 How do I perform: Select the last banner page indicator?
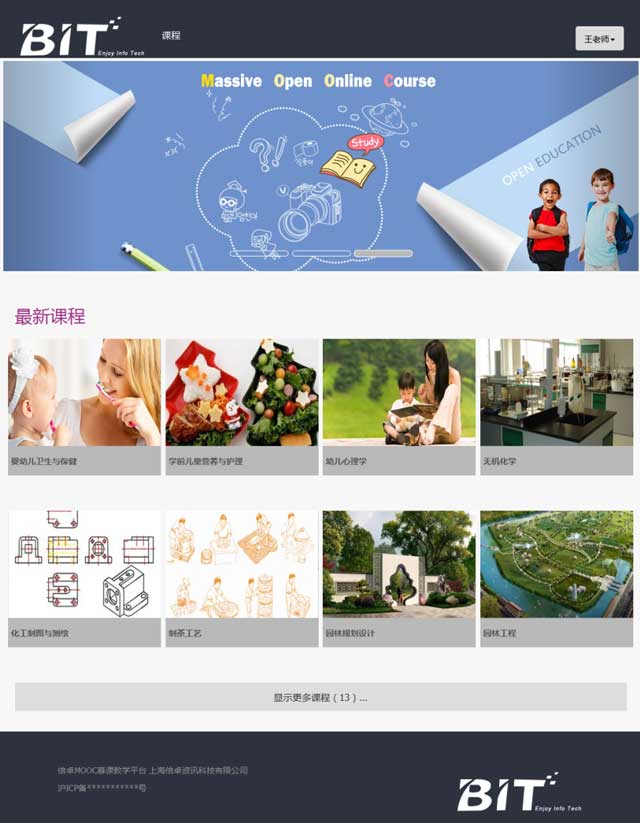tap(383, 254)
